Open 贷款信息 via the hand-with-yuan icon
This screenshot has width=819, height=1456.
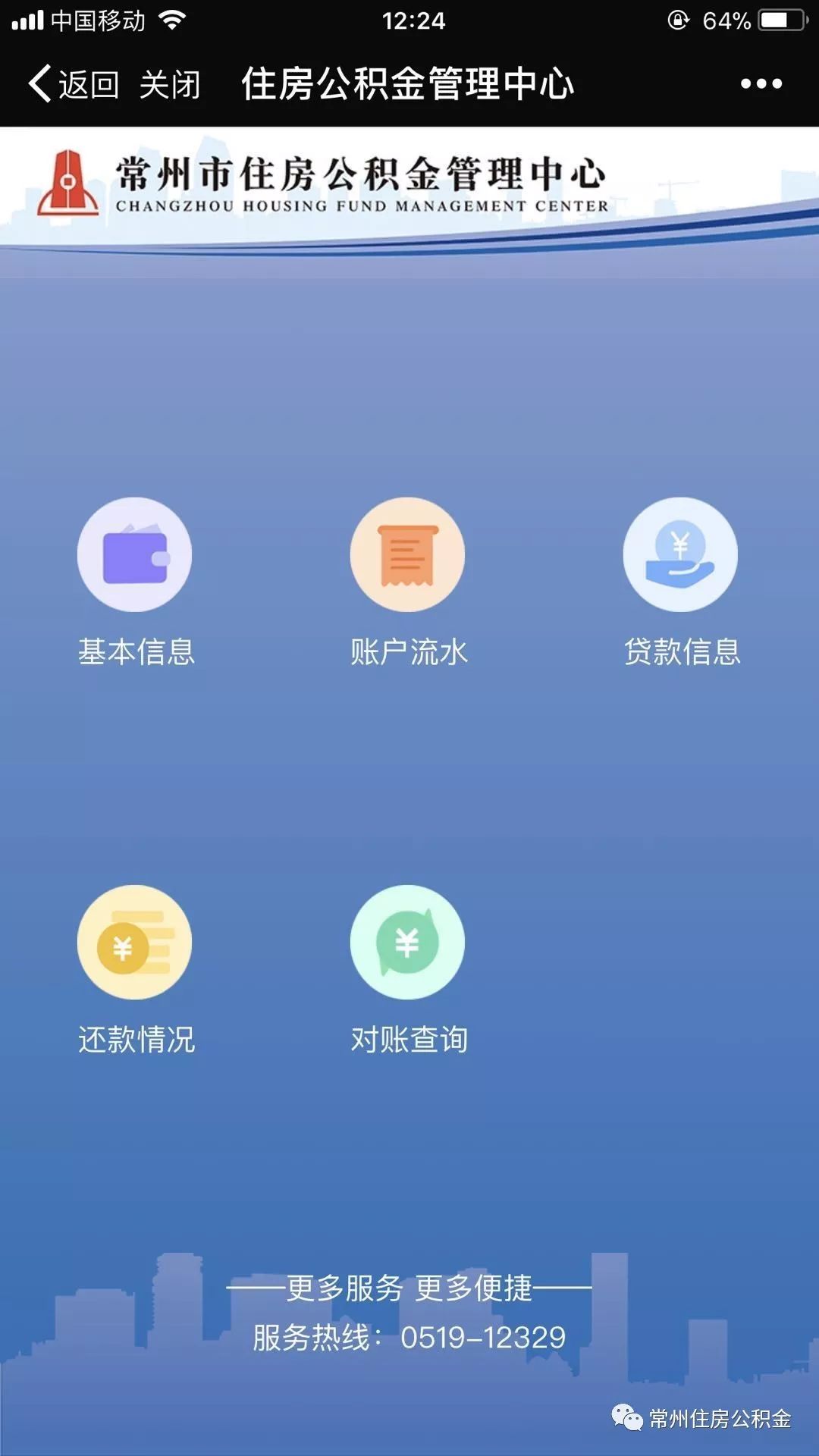point(680,554)
